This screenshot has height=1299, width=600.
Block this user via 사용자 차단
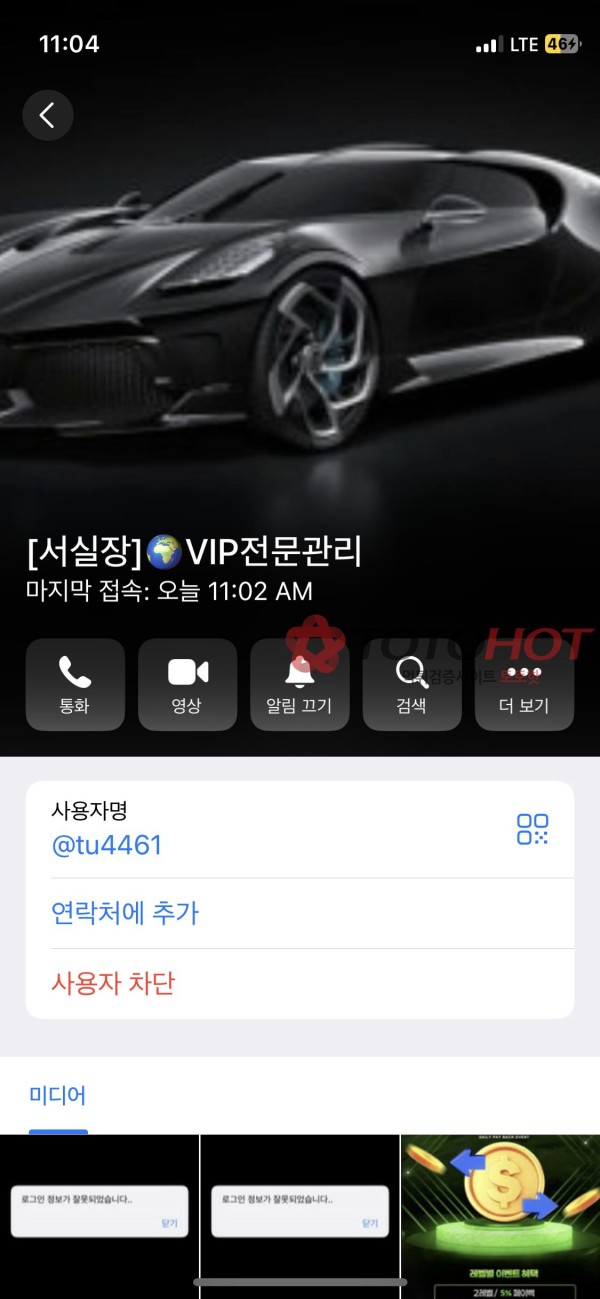[x=113, y=983]
